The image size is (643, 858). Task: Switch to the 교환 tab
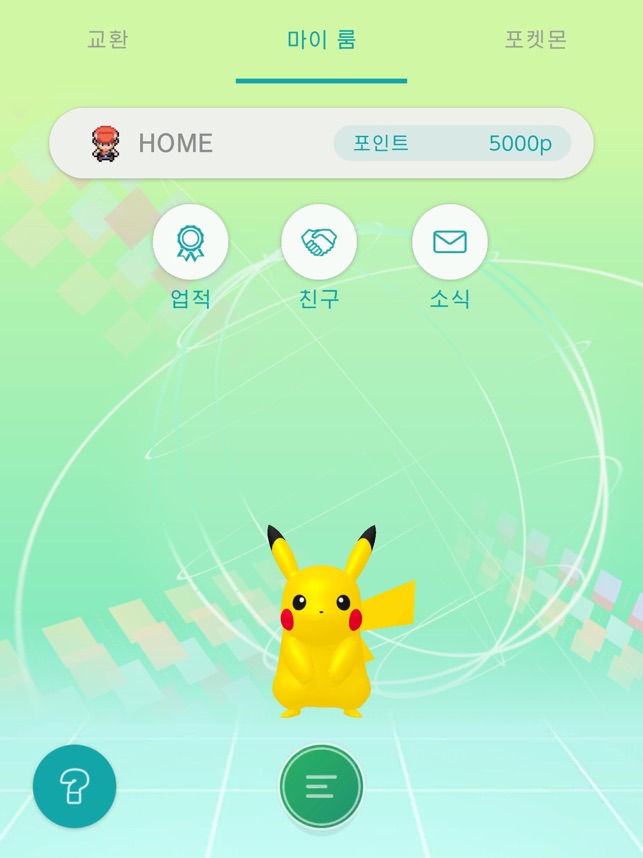(x=107, y=40)
